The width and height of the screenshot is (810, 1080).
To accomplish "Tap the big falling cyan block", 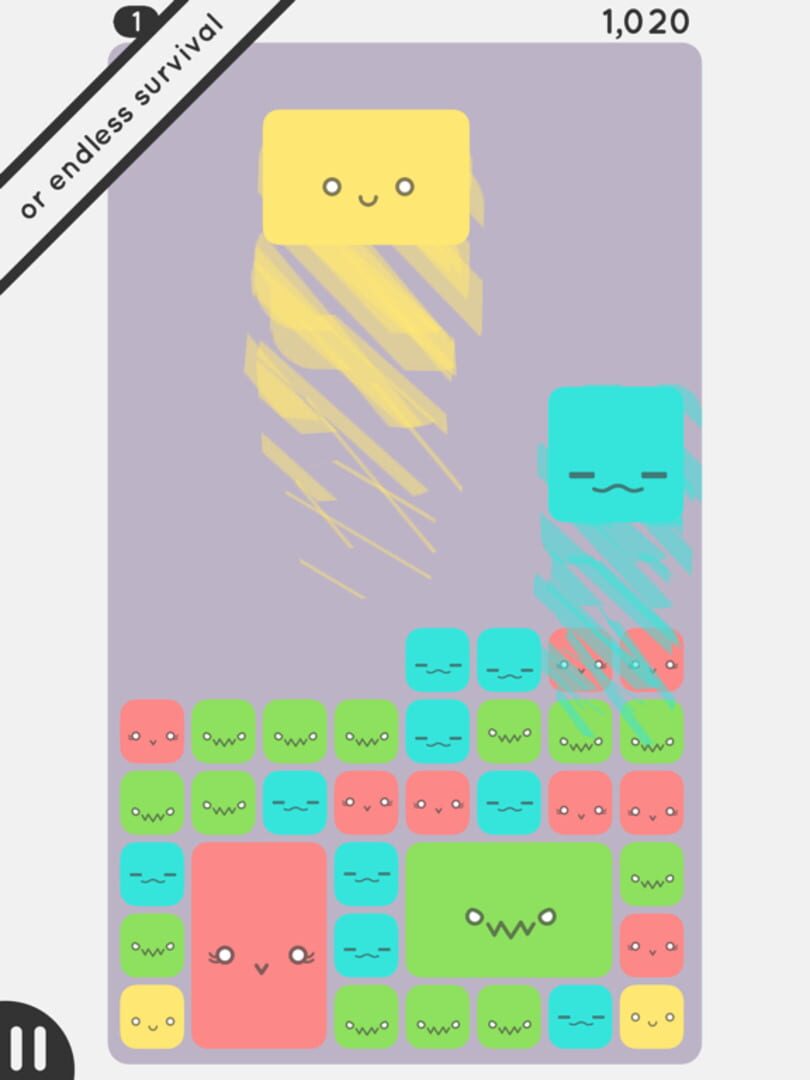I will point(616,455).
